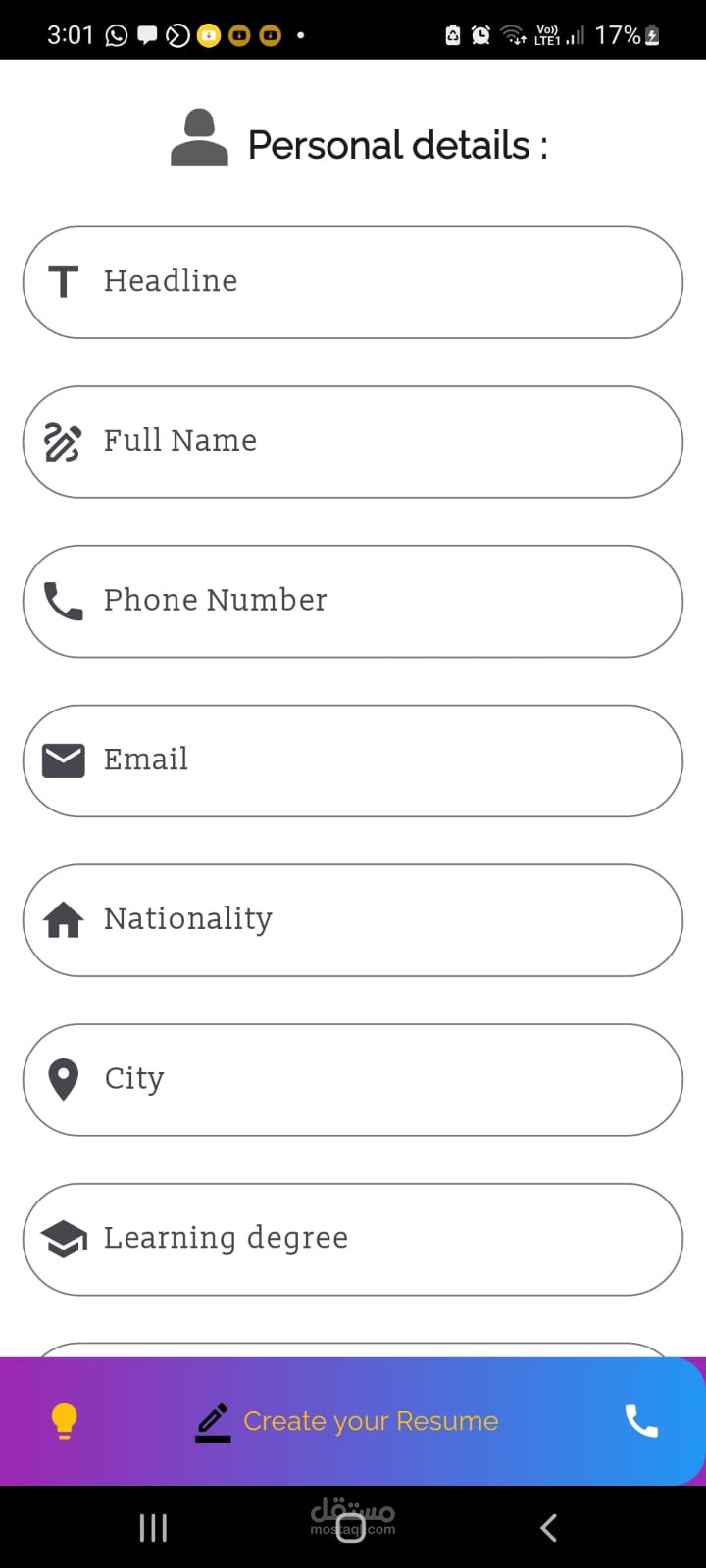Image resolution: width=706 pixels, height=1568 pixels.
Task: Enter the Full Name field
Action: click(353, 442)
